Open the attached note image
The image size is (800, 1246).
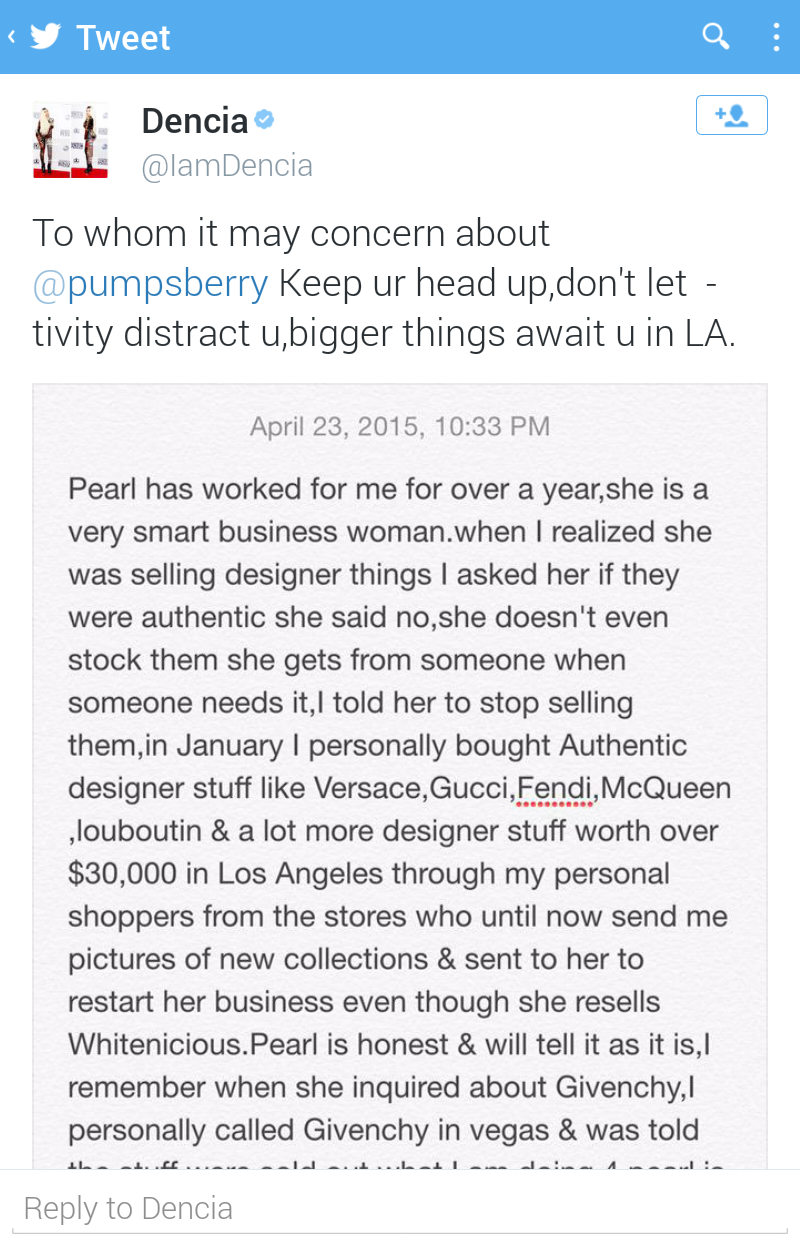pyautogui.click(x=400, y=775)
